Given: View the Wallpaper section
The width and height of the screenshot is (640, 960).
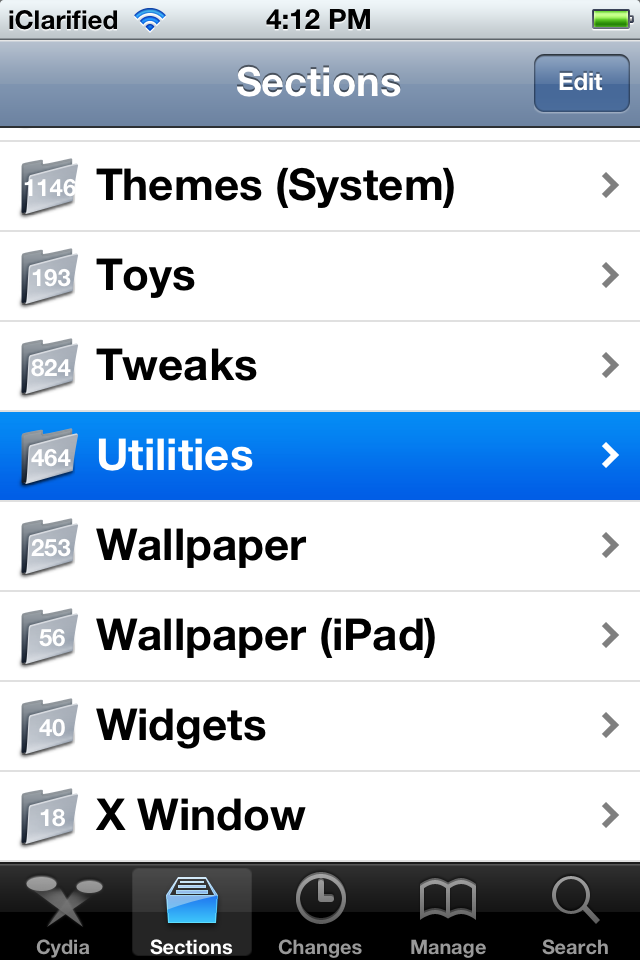Looking at the screenshot, I should click(320, 546).
